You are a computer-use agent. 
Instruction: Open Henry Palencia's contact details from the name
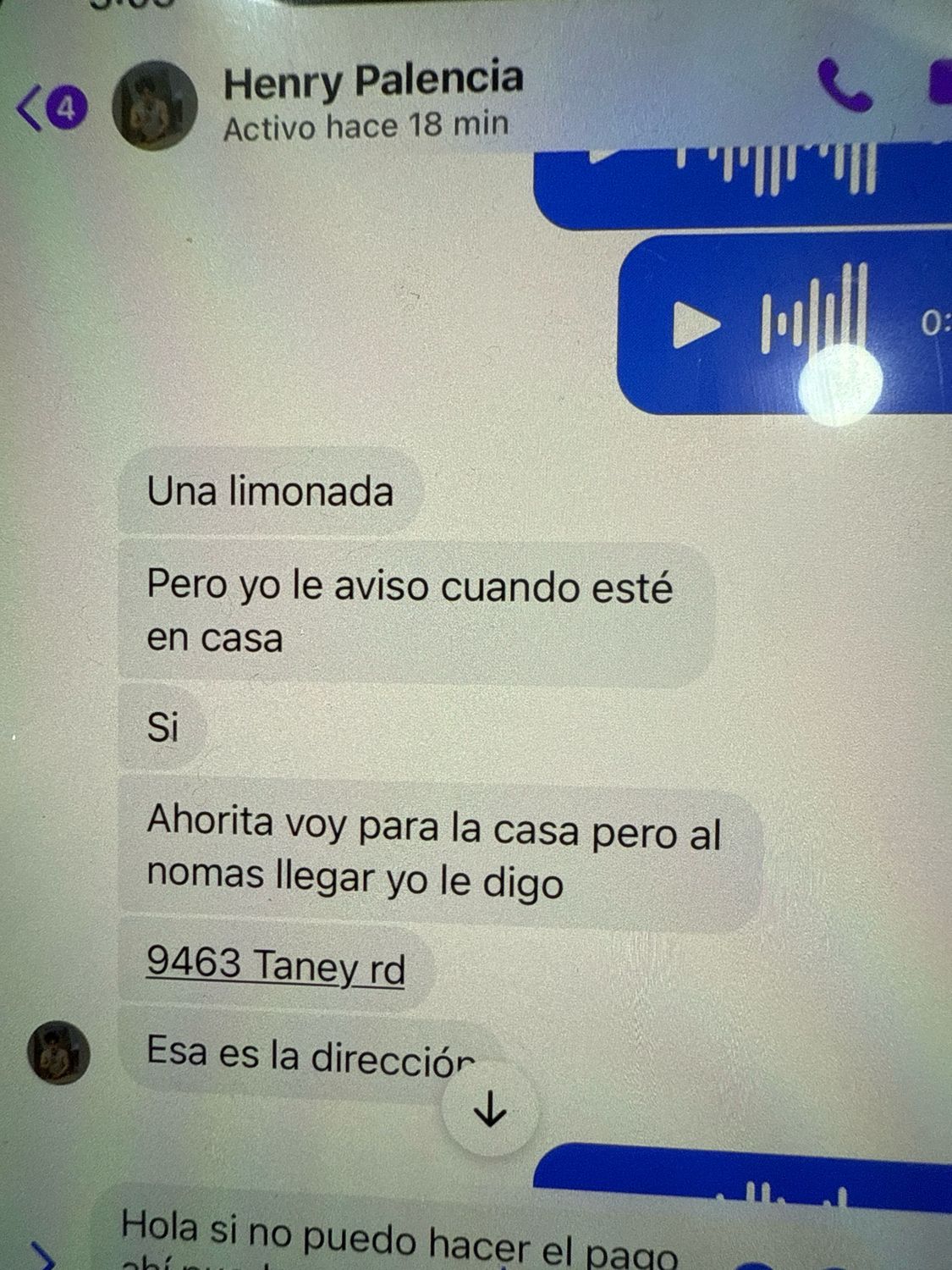click(372, 82)
